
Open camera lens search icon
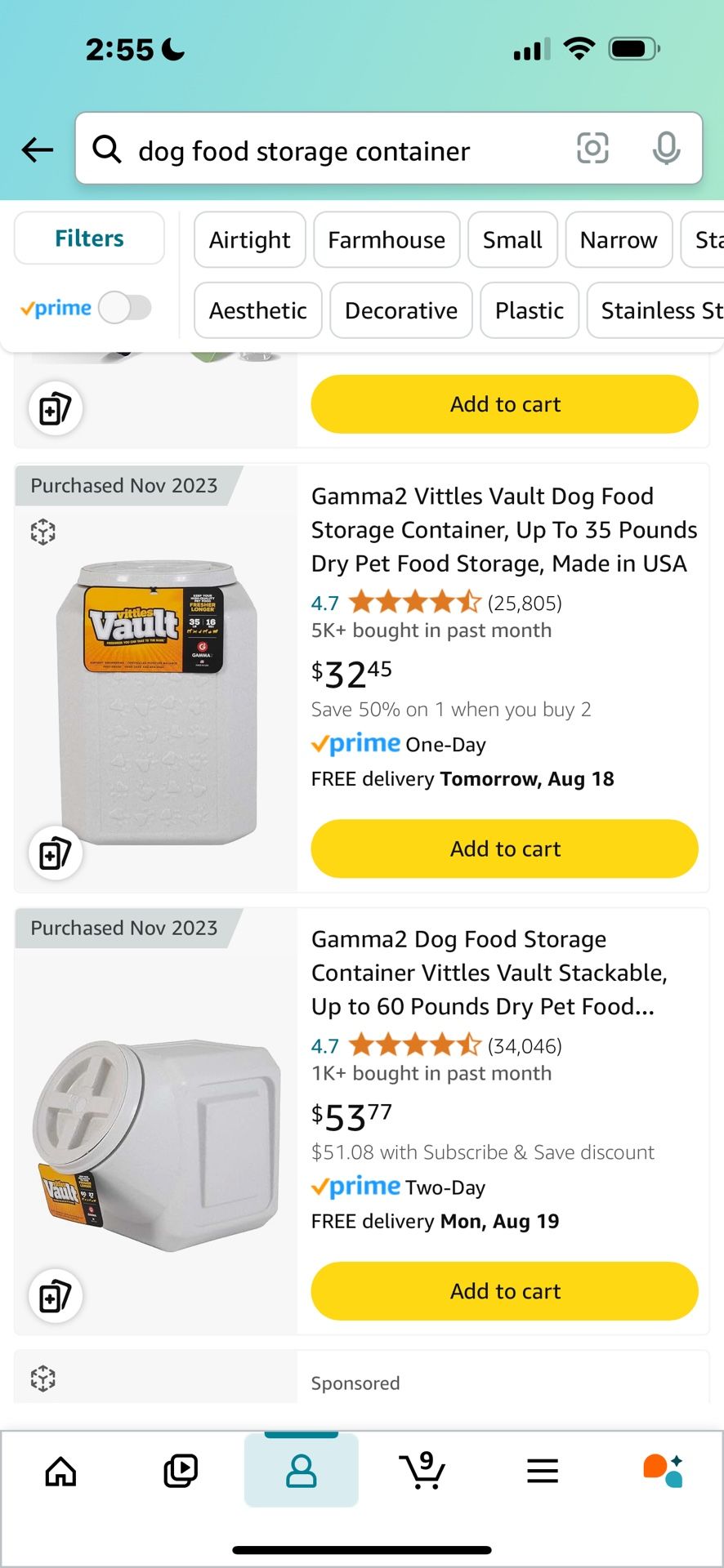[x=592, y=149]
